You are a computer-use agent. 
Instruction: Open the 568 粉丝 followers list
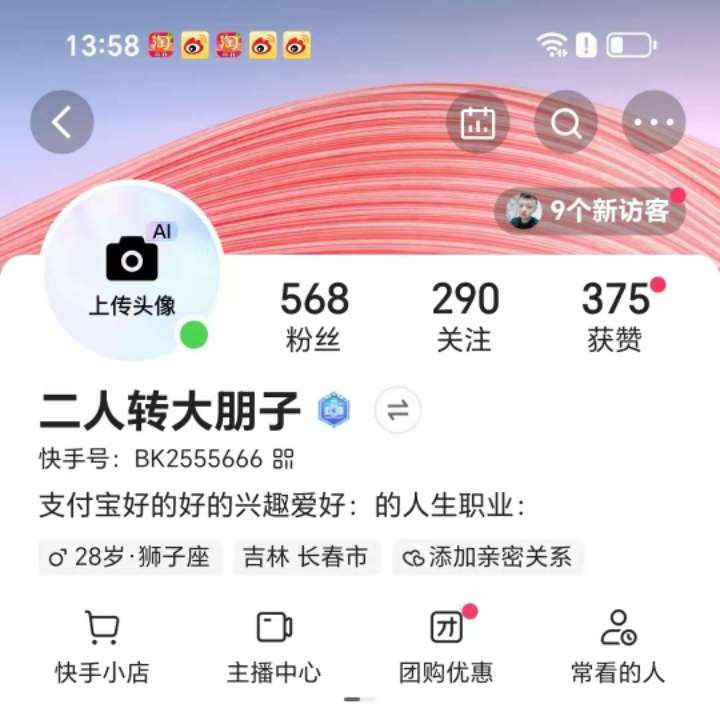314,316
